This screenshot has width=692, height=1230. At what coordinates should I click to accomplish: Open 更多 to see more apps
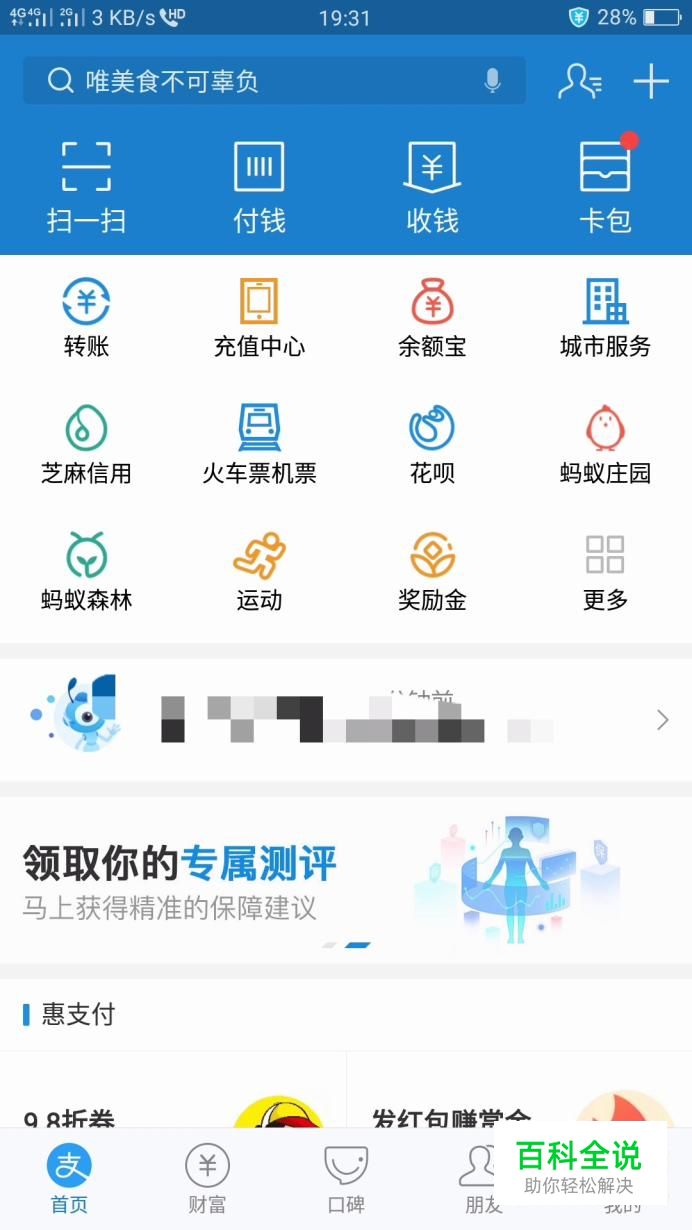point(605,572)
